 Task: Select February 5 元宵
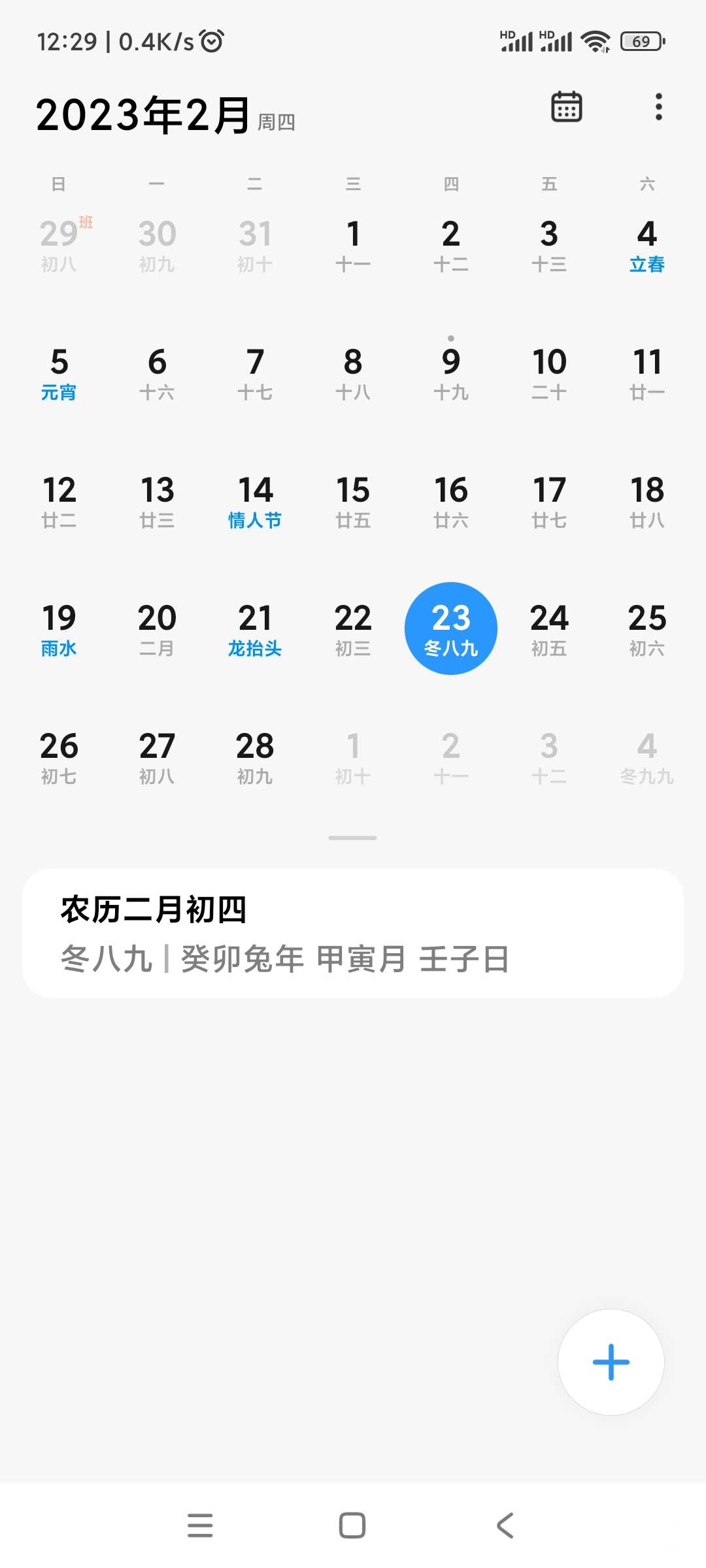(x=59, y=374)
